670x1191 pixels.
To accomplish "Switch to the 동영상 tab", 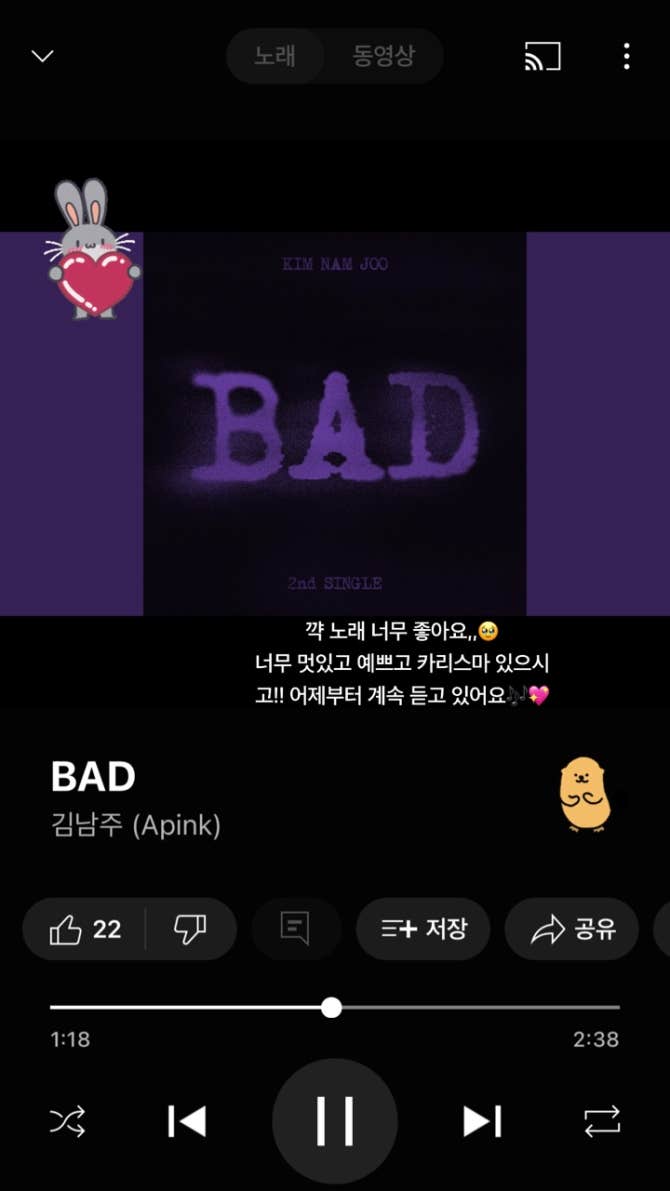I will point(383,56).
